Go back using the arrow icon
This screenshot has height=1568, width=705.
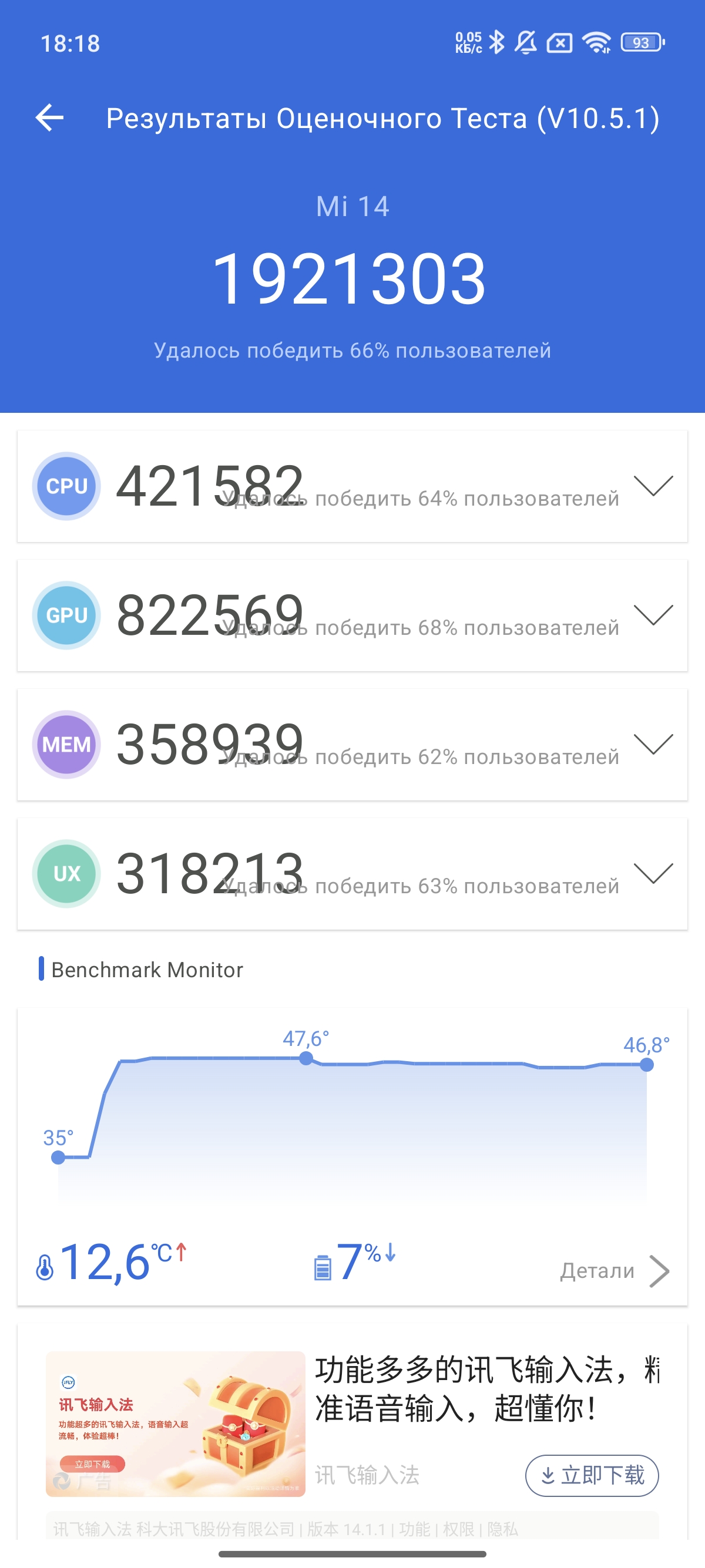click(x=50, y=117)
